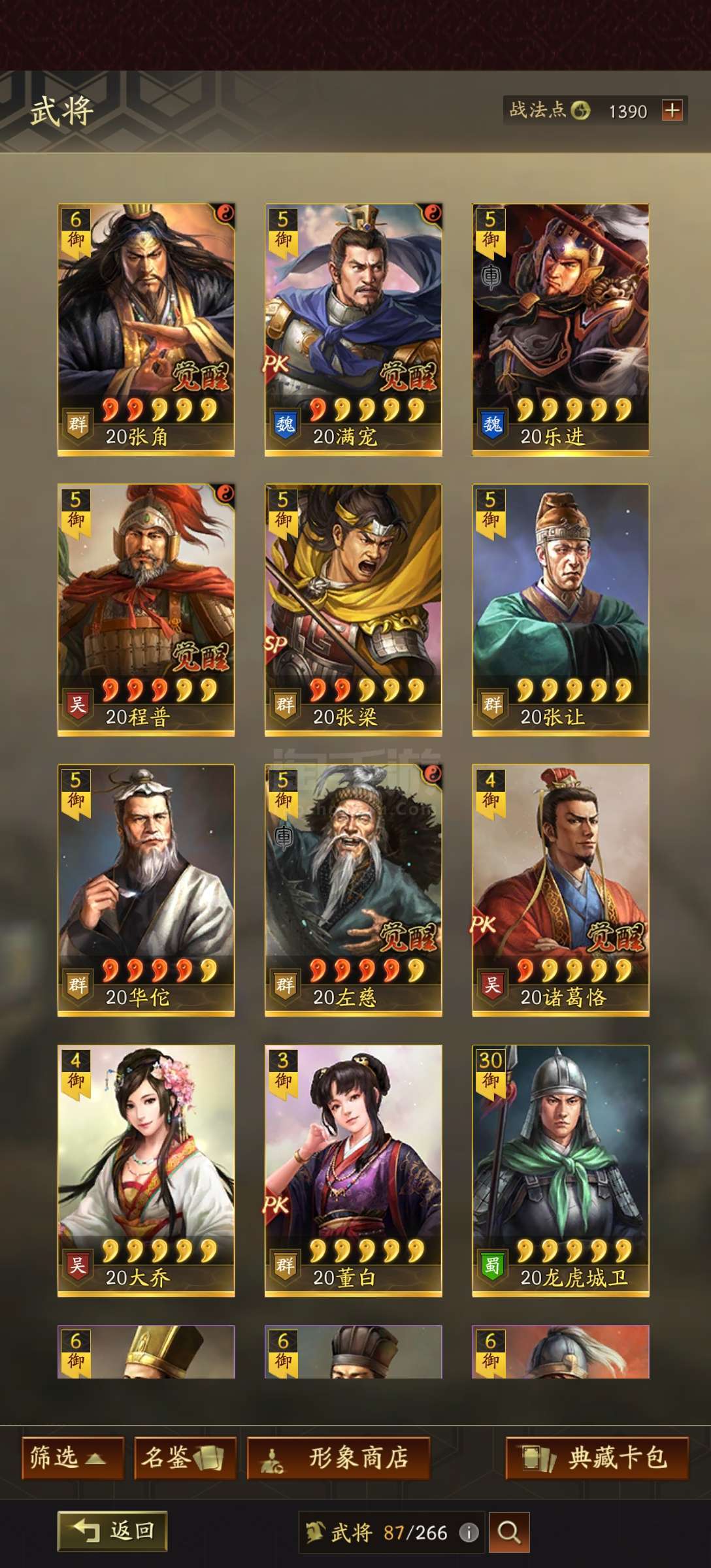Open the 名鉴 collection
The width and height of the screenshot is (711, 1568).
[x=185, y=1458]
